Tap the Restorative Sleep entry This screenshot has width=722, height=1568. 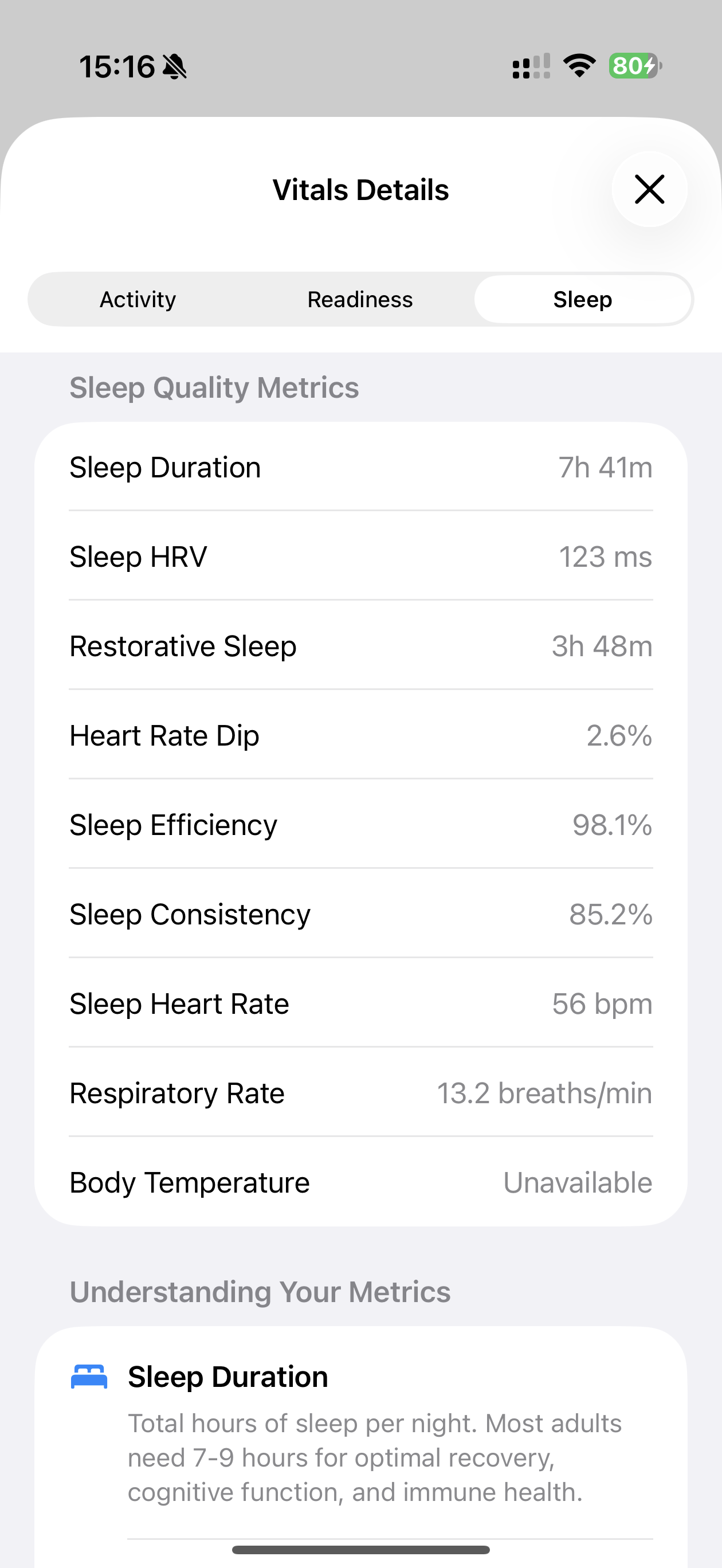click(x=361, y=646)
